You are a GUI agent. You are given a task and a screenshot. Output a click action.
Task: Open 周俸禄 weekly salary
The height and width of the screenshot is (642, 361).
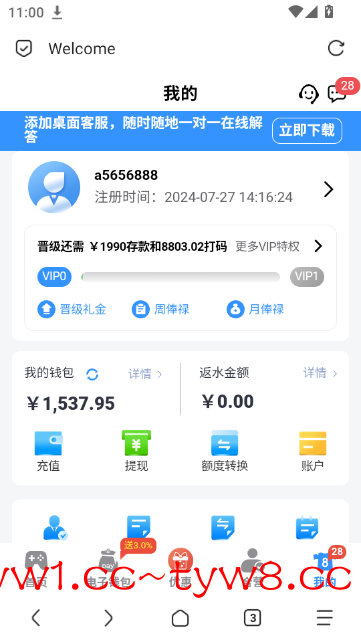pos(160,309)
